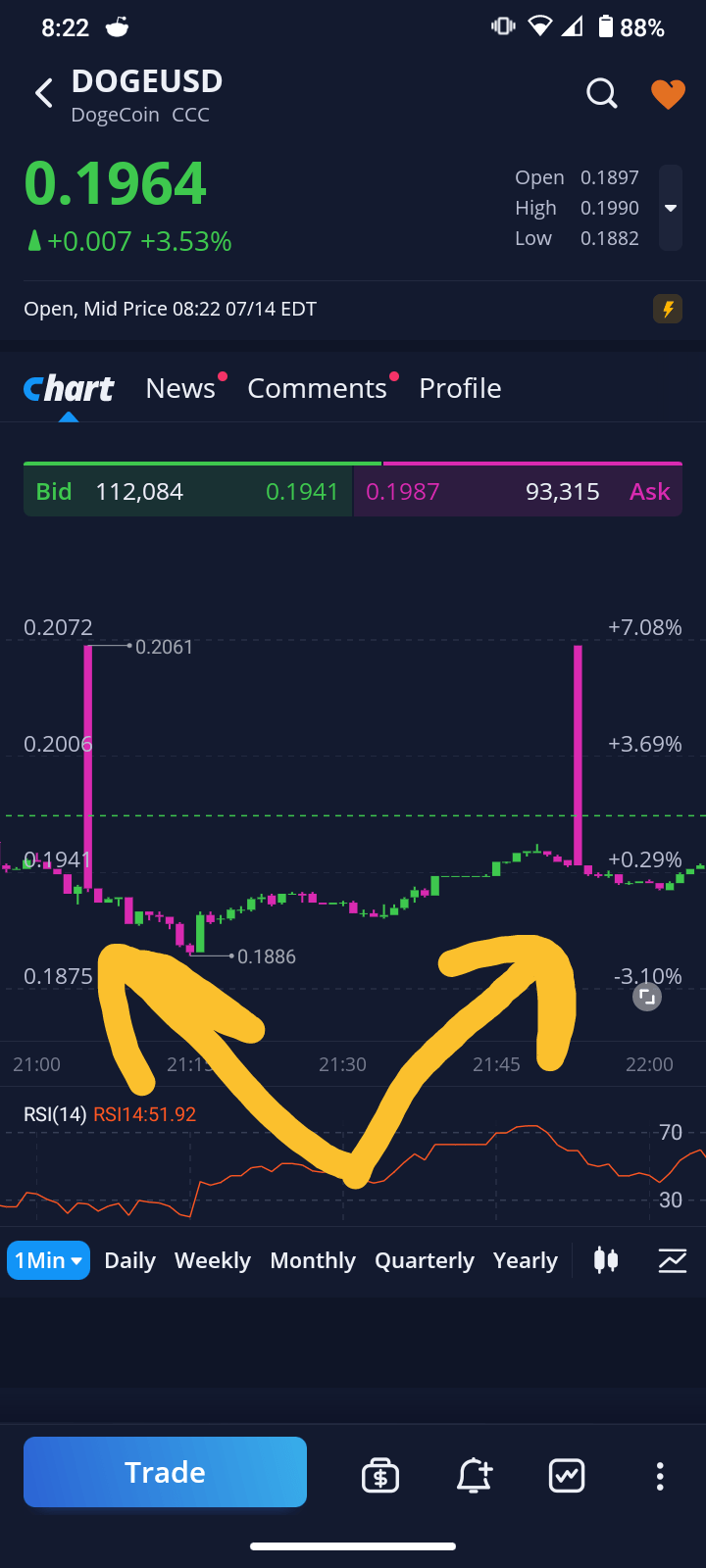
Task: Collapse the Chart section caret
Action: coord(69,416)
